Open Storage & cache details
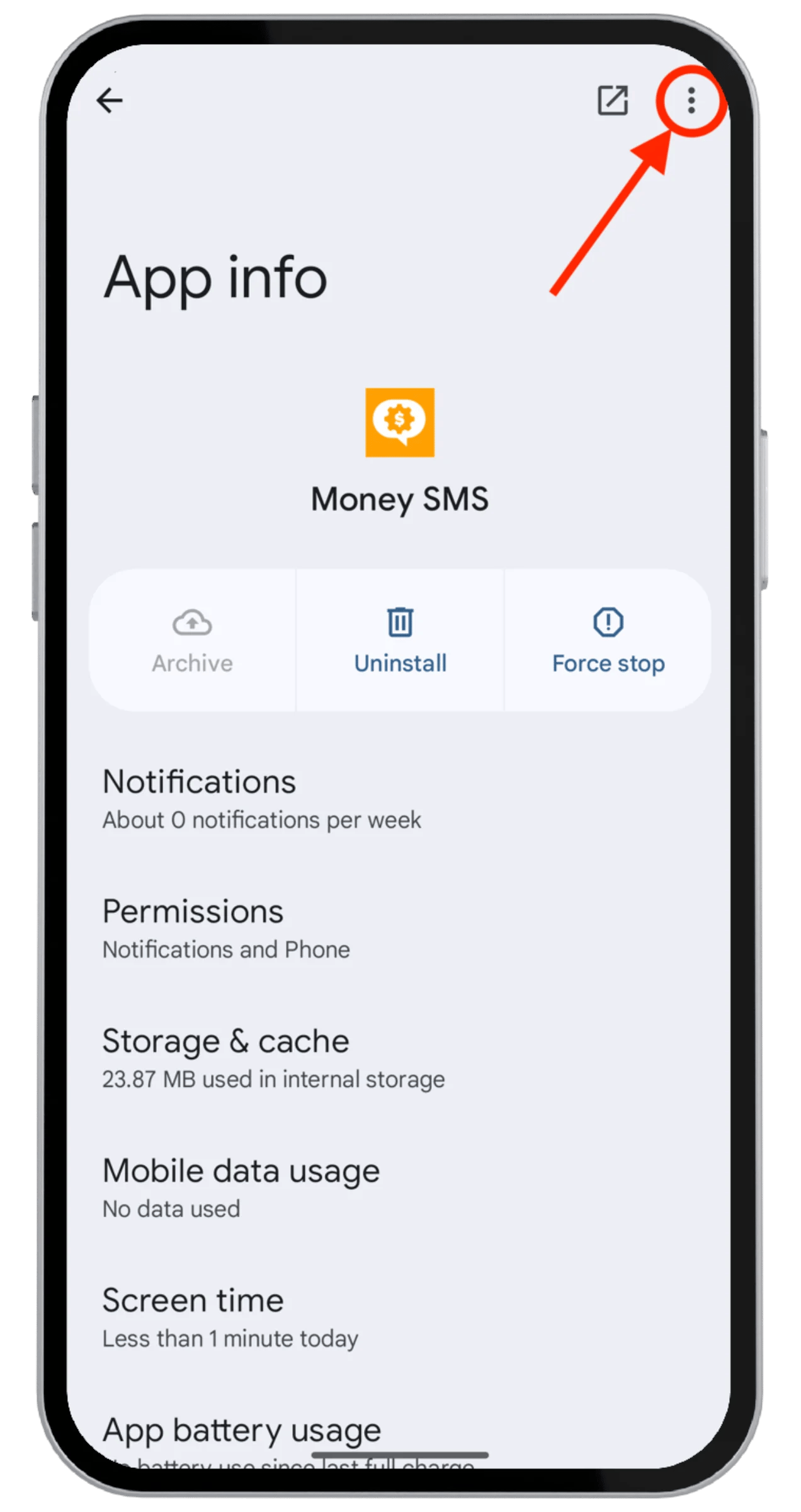The width and height of the screenshot is (801, 1512). tap(273, 1058)
